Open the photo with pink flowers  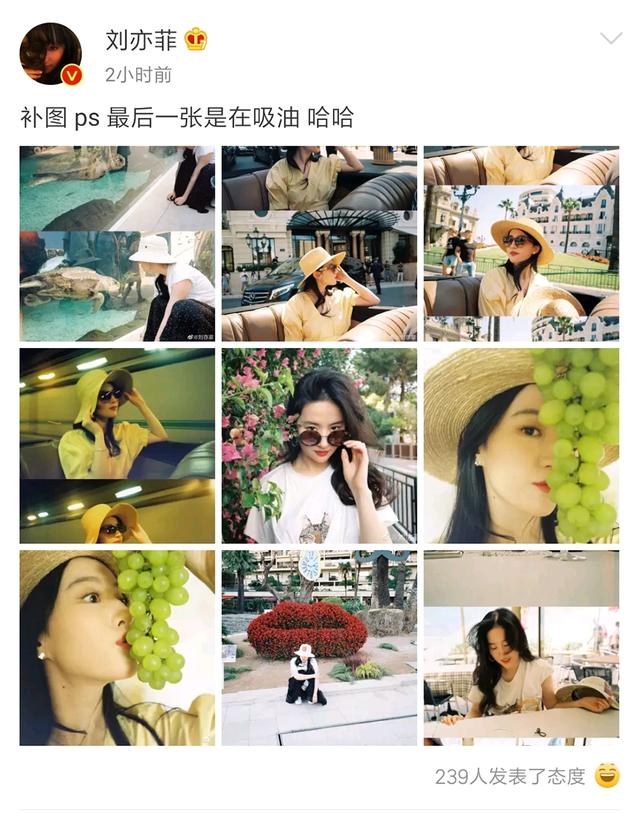pos(319,445)
